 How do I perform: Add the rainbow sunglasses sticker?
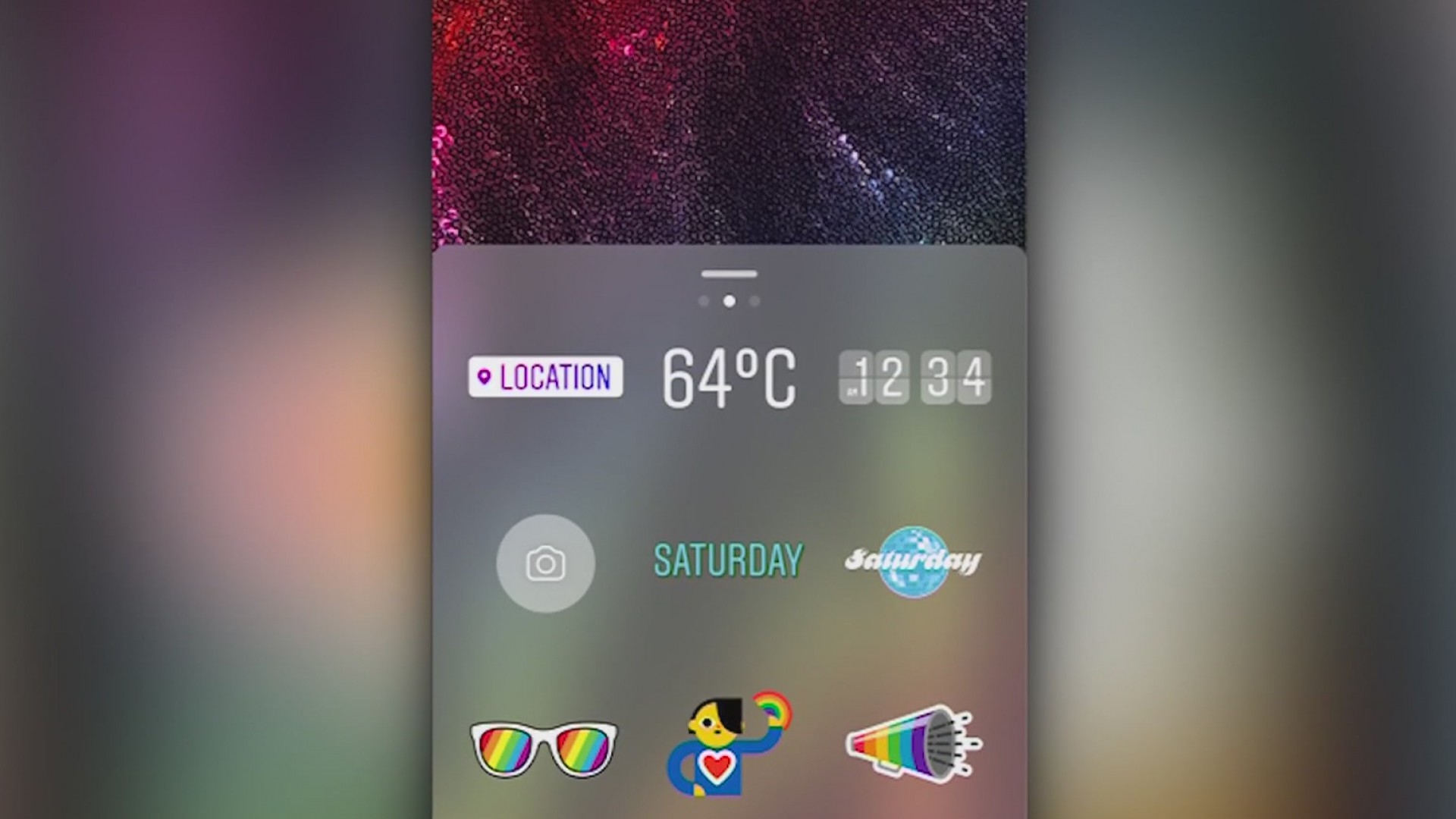click(544, 748)
